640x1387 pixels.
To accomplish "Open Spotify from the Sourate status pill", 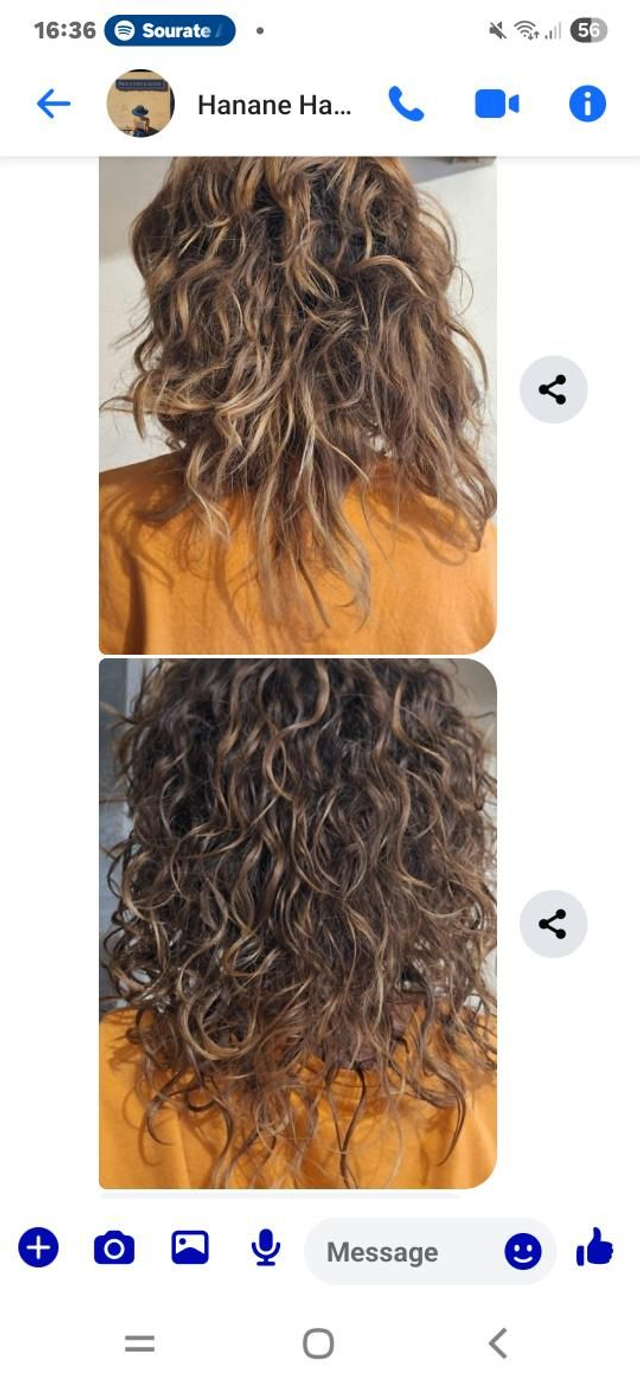I will [x=168, y=31].
